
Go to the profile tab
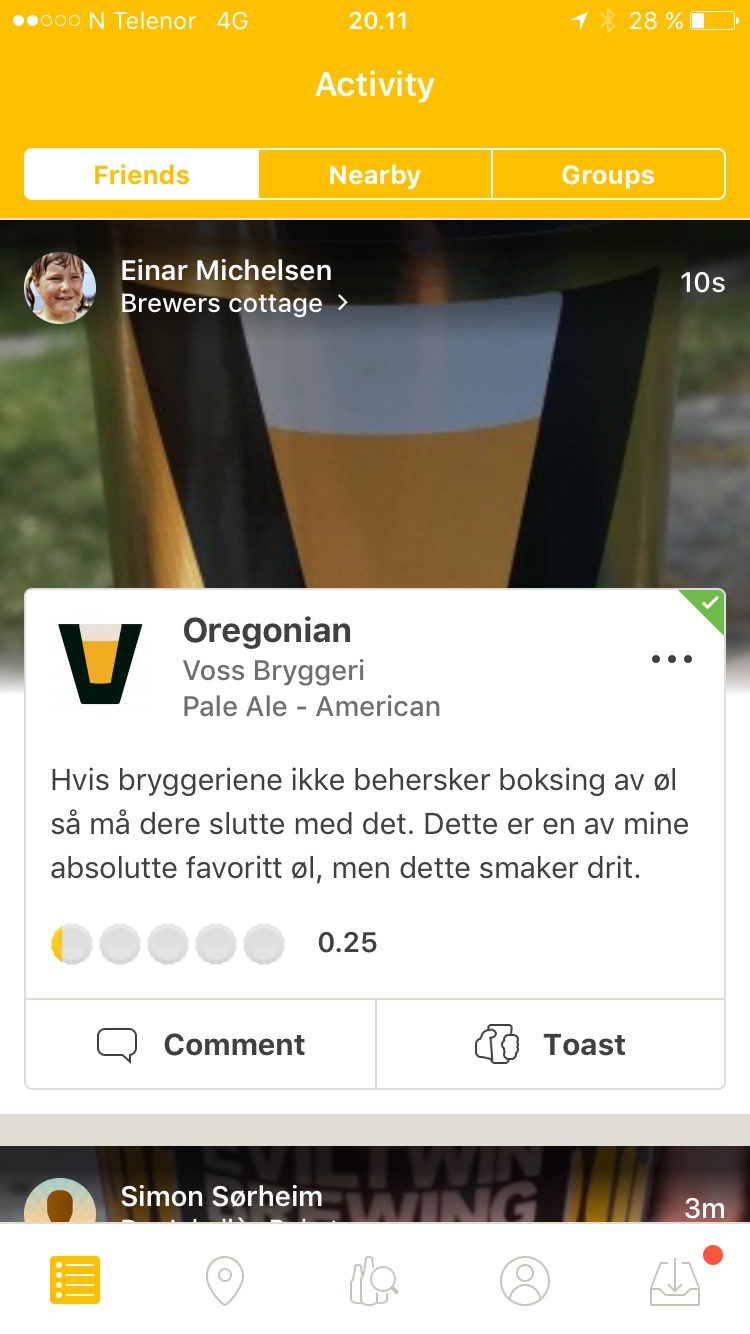(x=525, y=1279)
